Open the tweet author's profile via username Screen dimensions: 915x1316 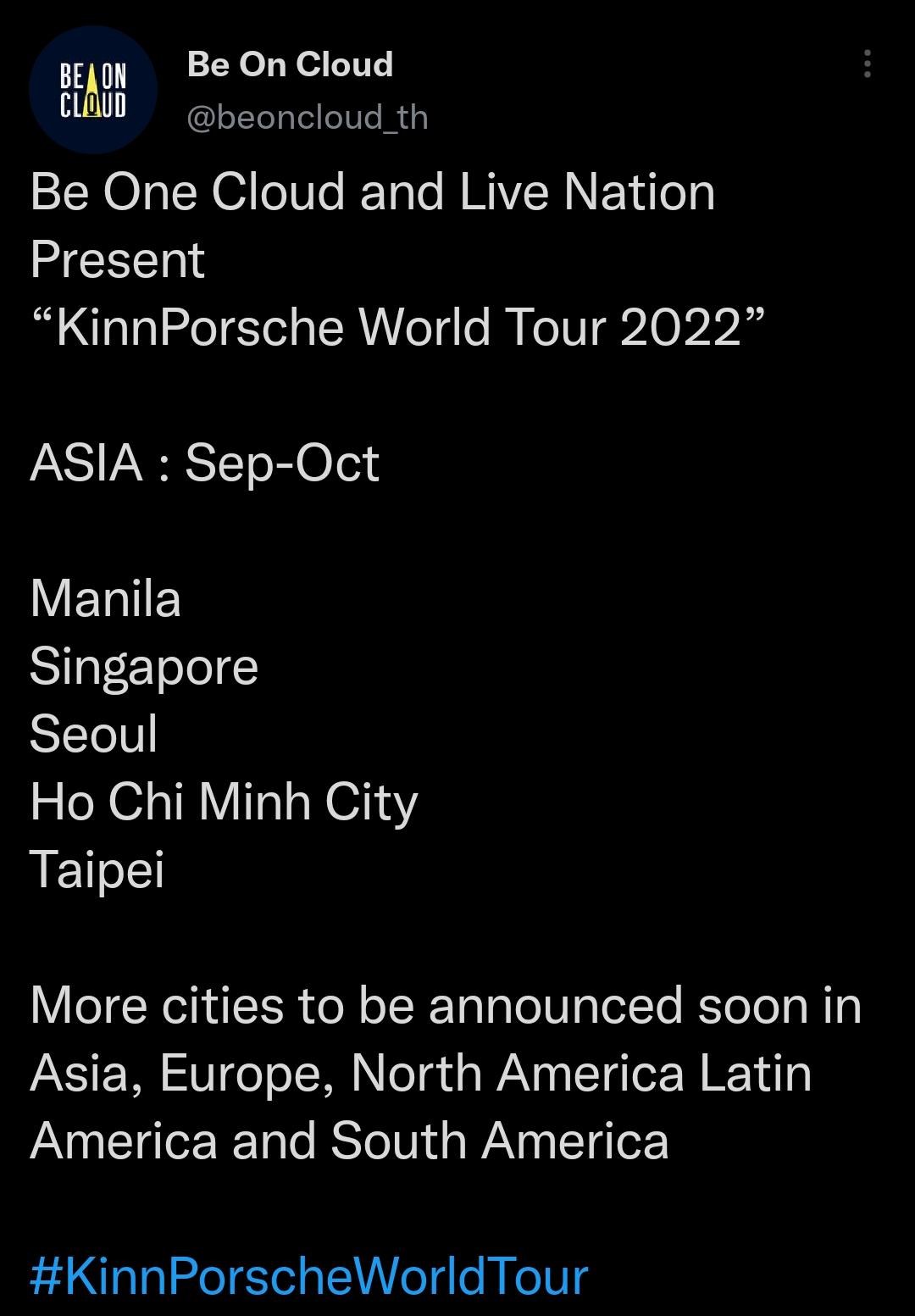click(x=305, y=117)
